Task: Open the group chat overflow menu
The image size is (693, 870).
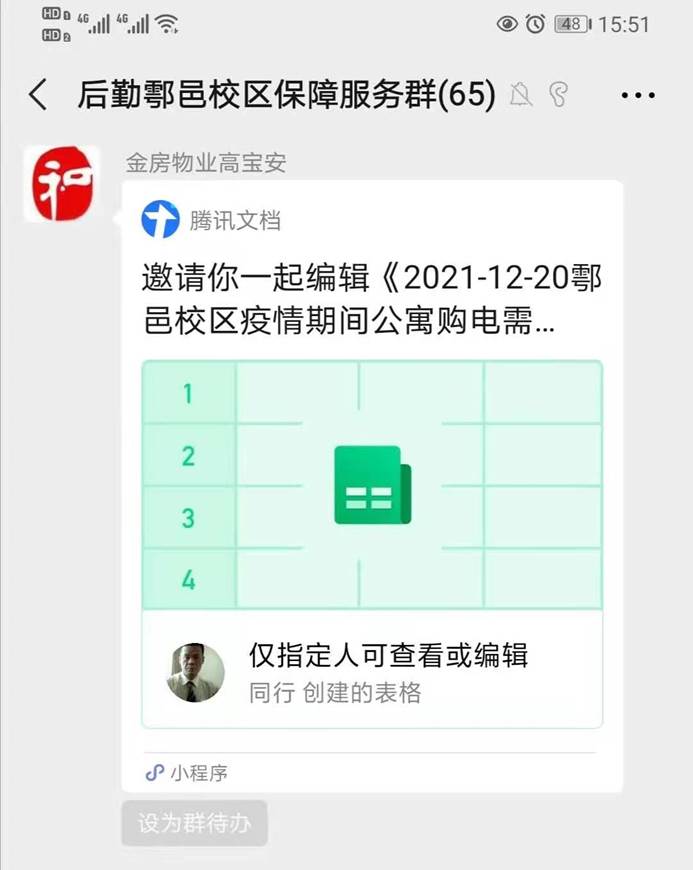Action: pyautogui.click(x=637, y=96)
